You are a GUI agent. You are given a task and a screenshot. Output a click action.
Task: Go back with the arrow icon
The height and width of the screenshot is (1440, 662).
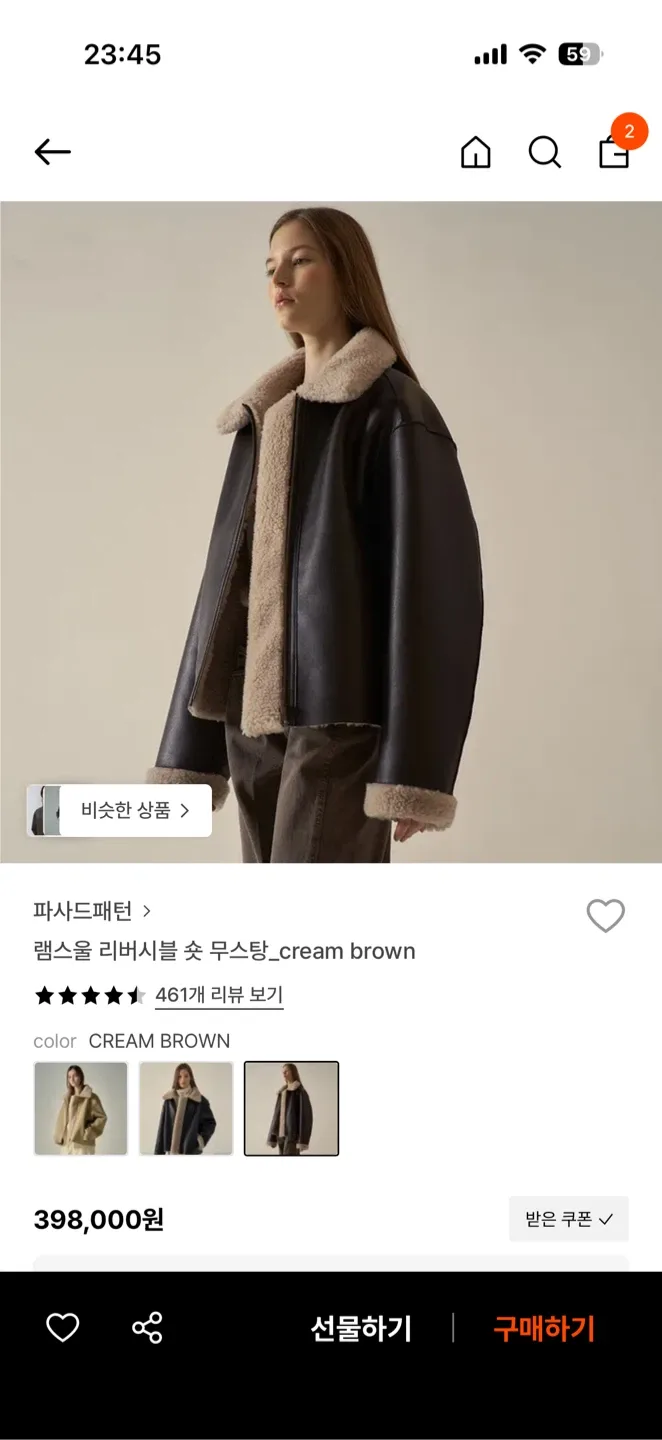[x=52, y=152]
